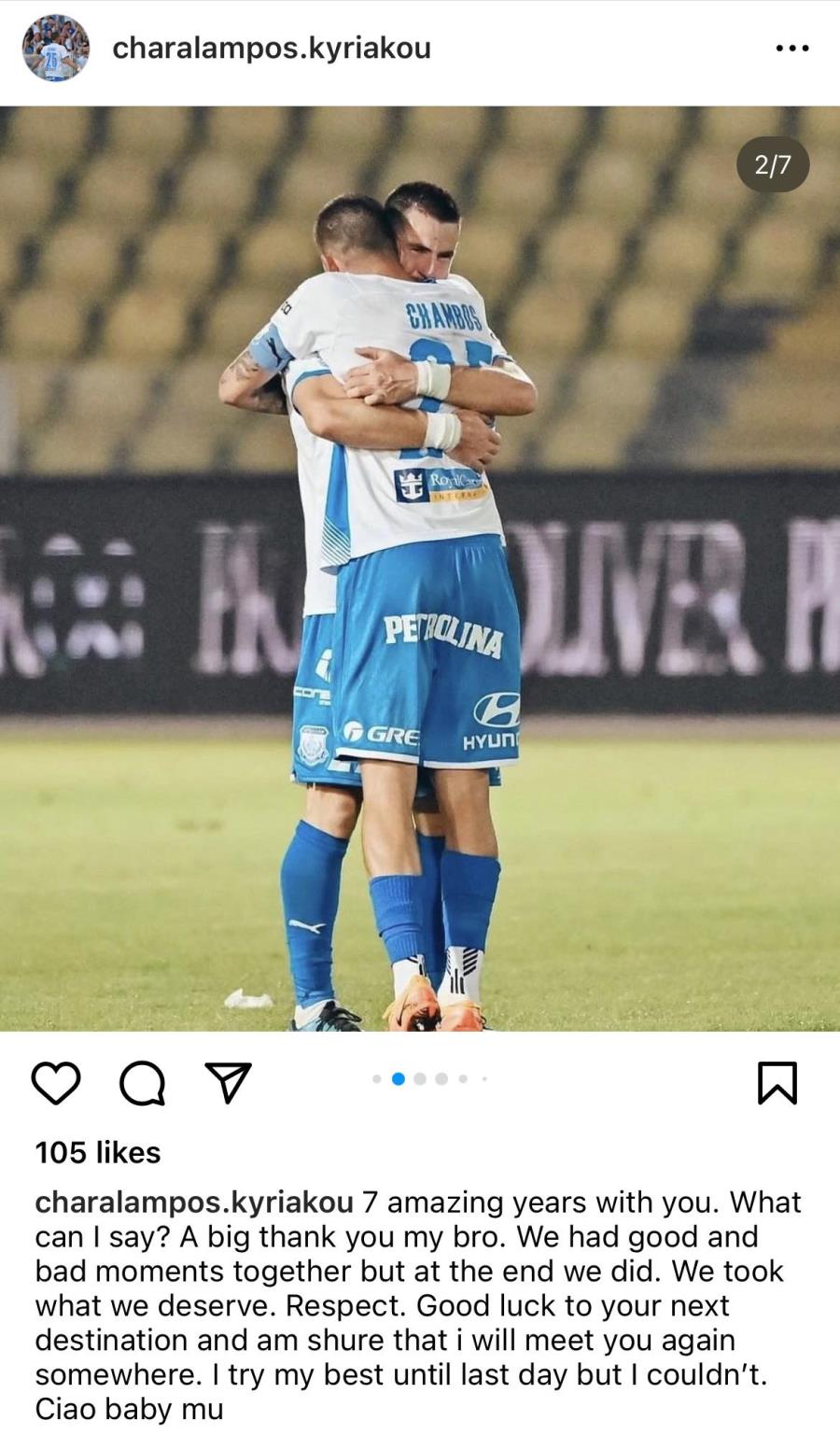Like this post with the heart icon
The width and height of the screenshot is (840, 1435).
(56, 1082)
